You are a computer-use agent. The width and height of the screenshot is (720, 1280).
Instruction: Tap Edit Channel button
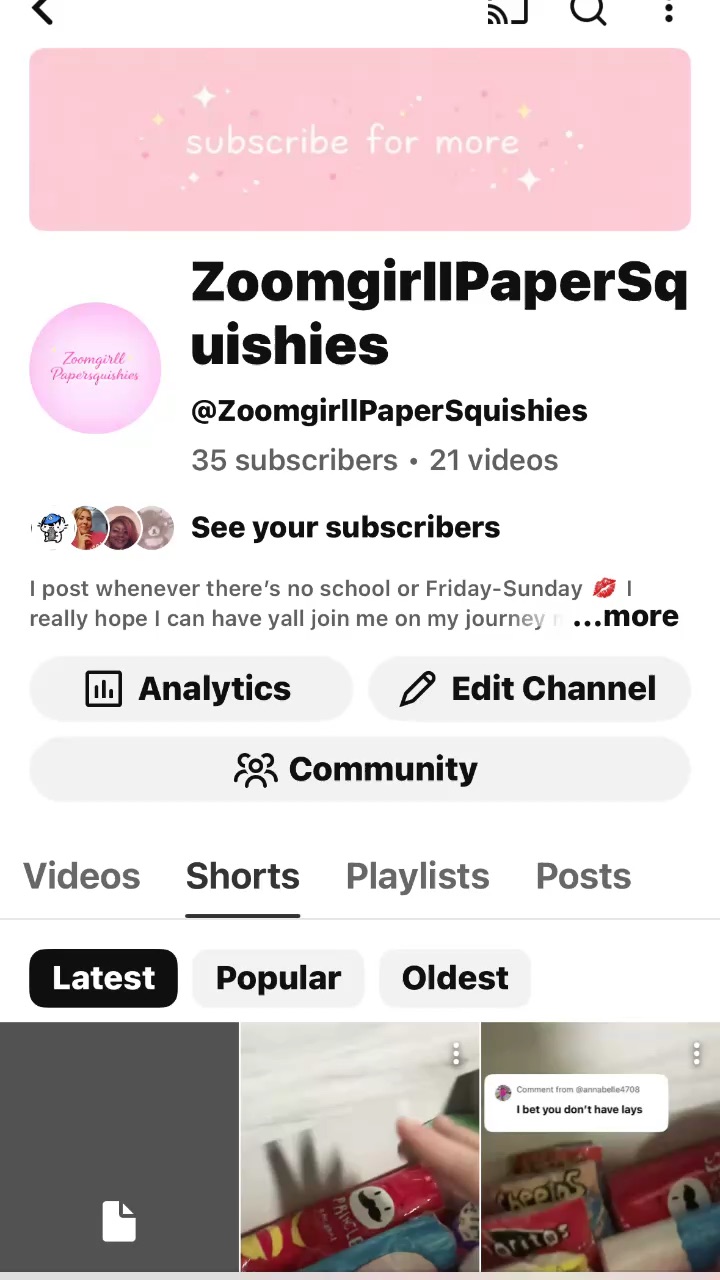(529, 688)
